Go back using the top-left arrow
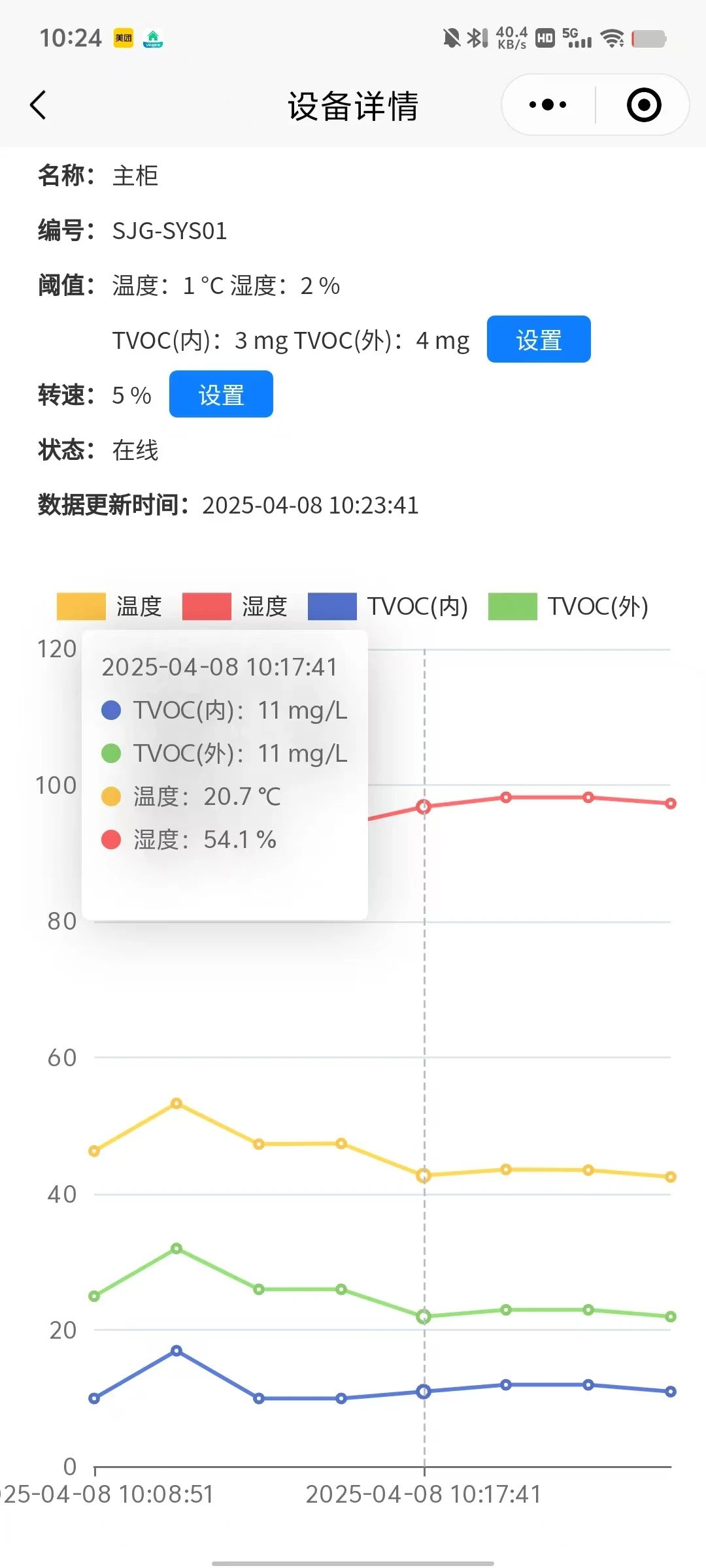 pos(38,105)
